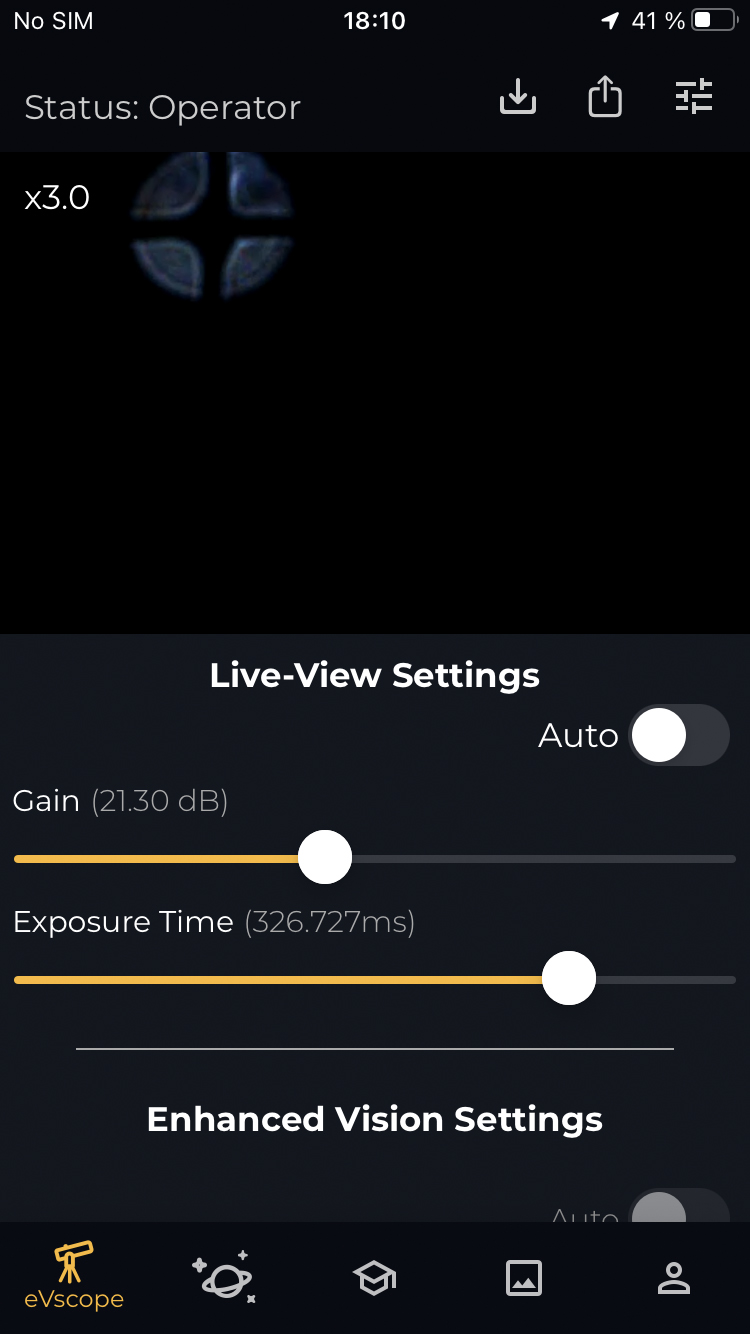Toggle Auto for Enhanced Vision Settings
The width and height of the screenshot is (750, 1334).
tap(679, 1206)
